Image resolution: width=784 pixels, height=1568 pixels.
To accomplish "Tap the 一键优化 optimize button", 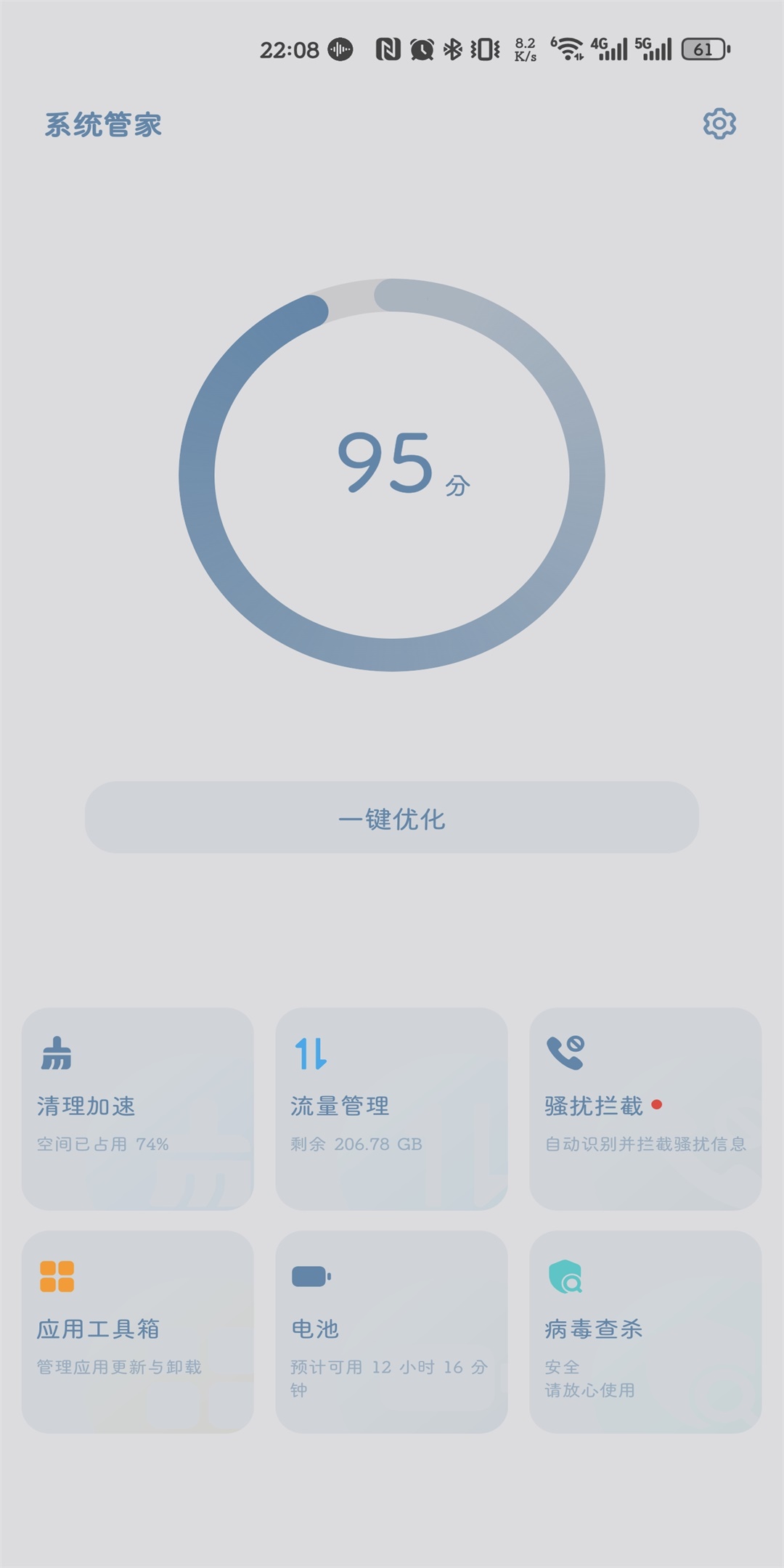I will (x=392, y=817).
